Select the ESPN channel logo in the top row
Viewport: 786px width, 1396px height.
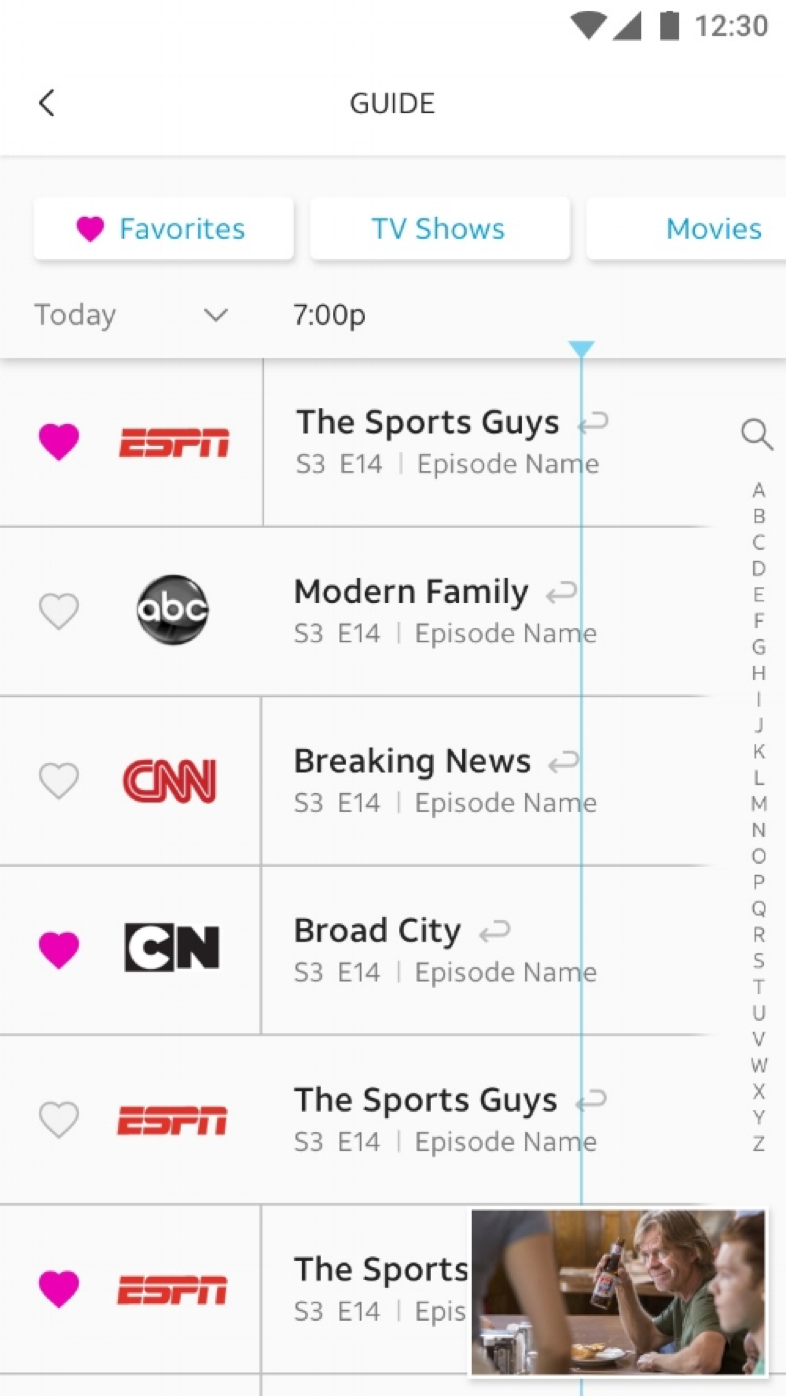(174, 442)
